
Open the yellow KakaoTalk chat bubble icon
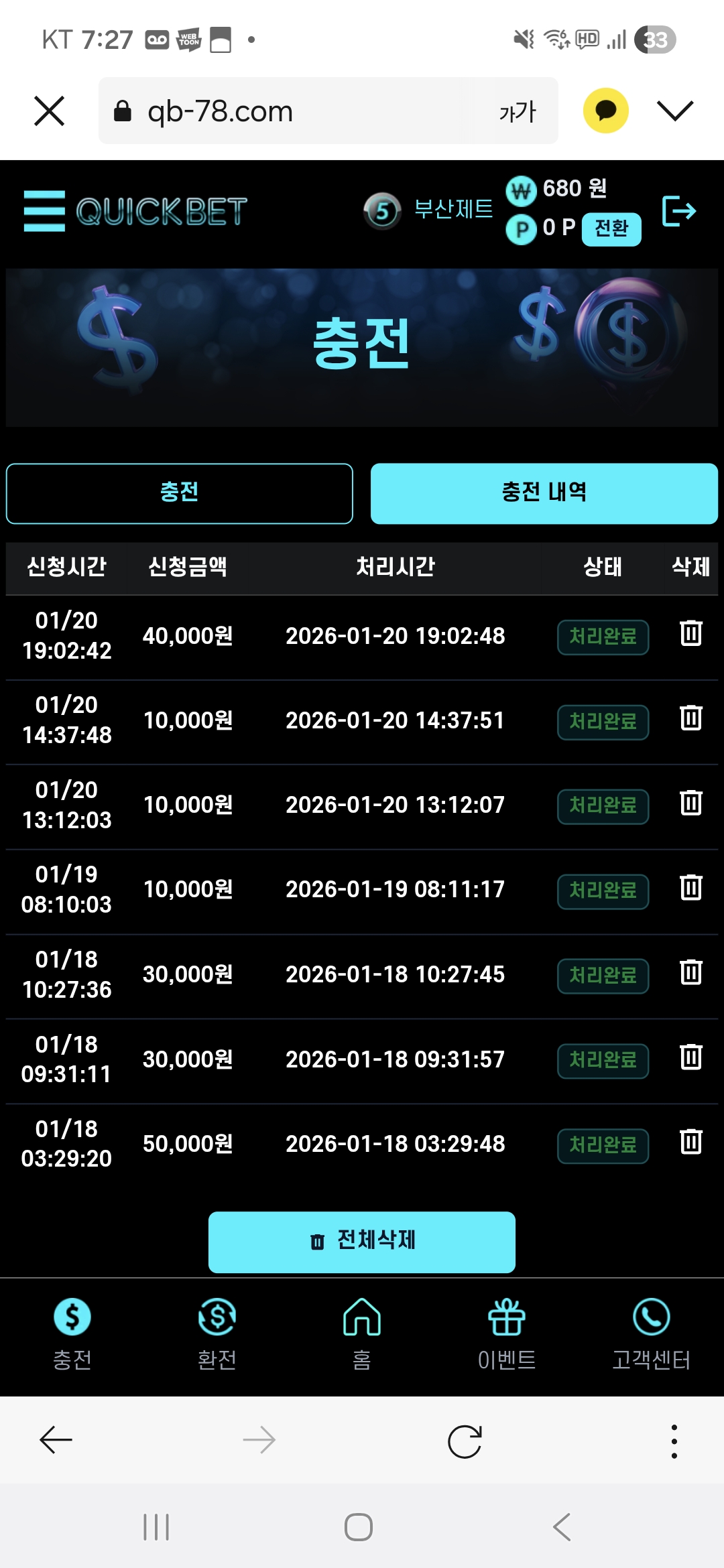coord(605,110)
